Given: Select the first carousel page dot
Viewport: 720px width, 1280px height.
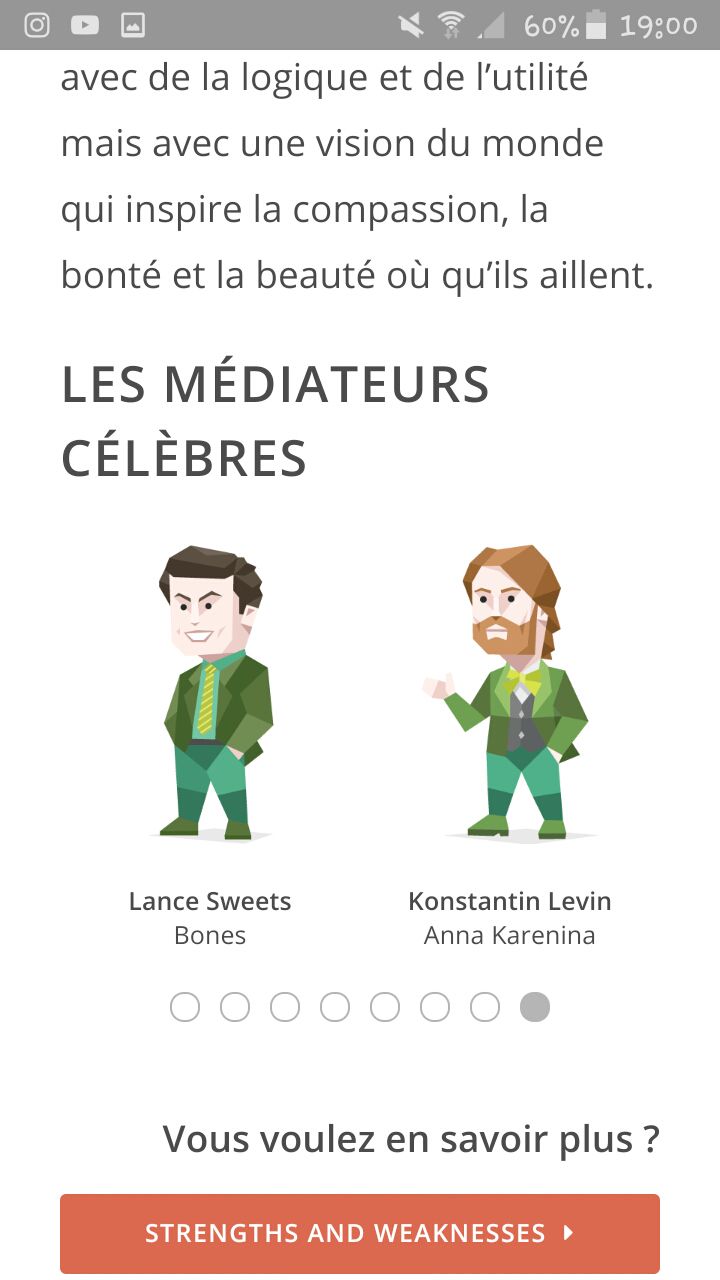Looking at the screenshot, I should click(185, 1007).
